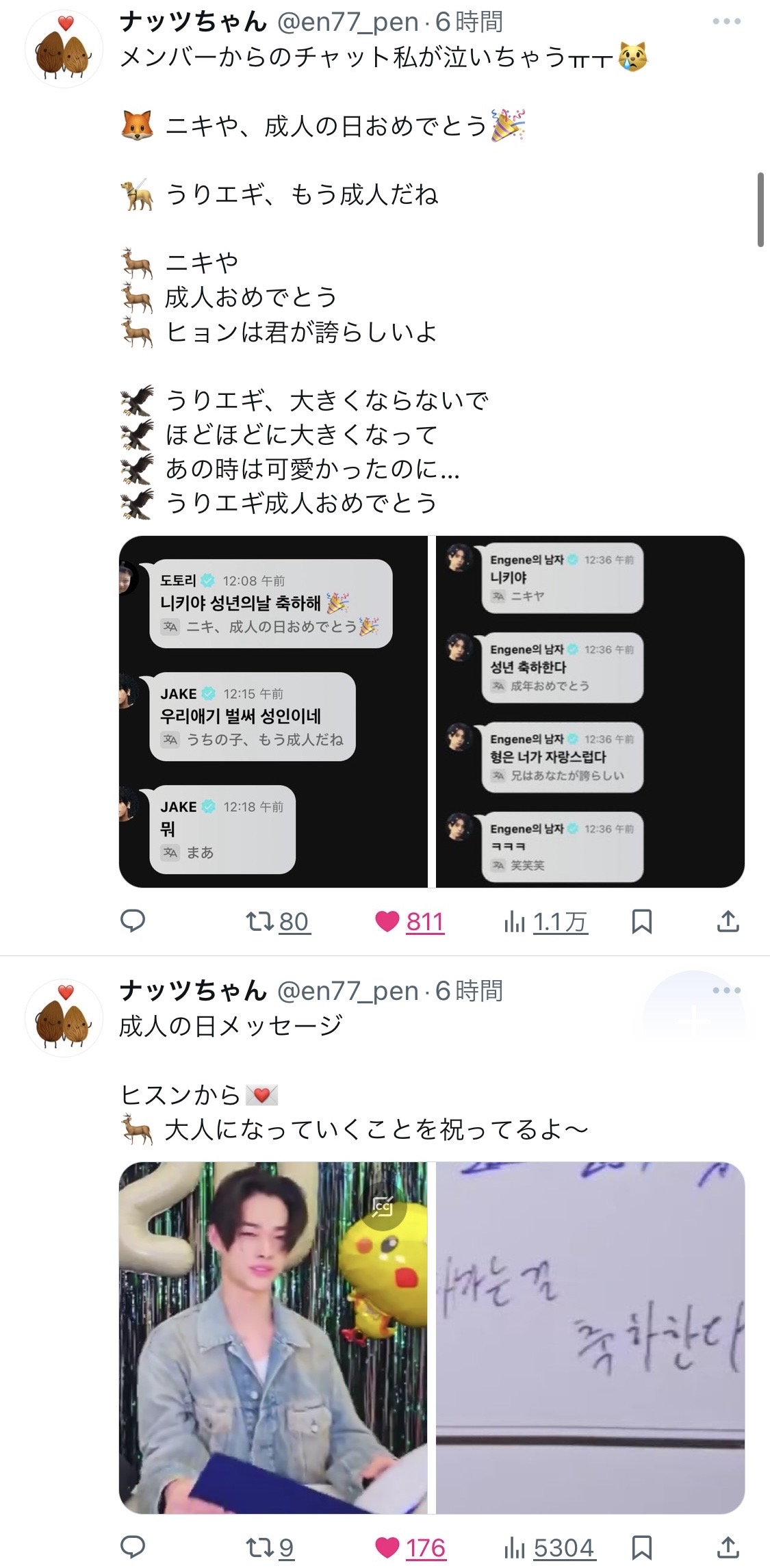Reply to the 成人の日メッセージ tweet

(133, 1547)
